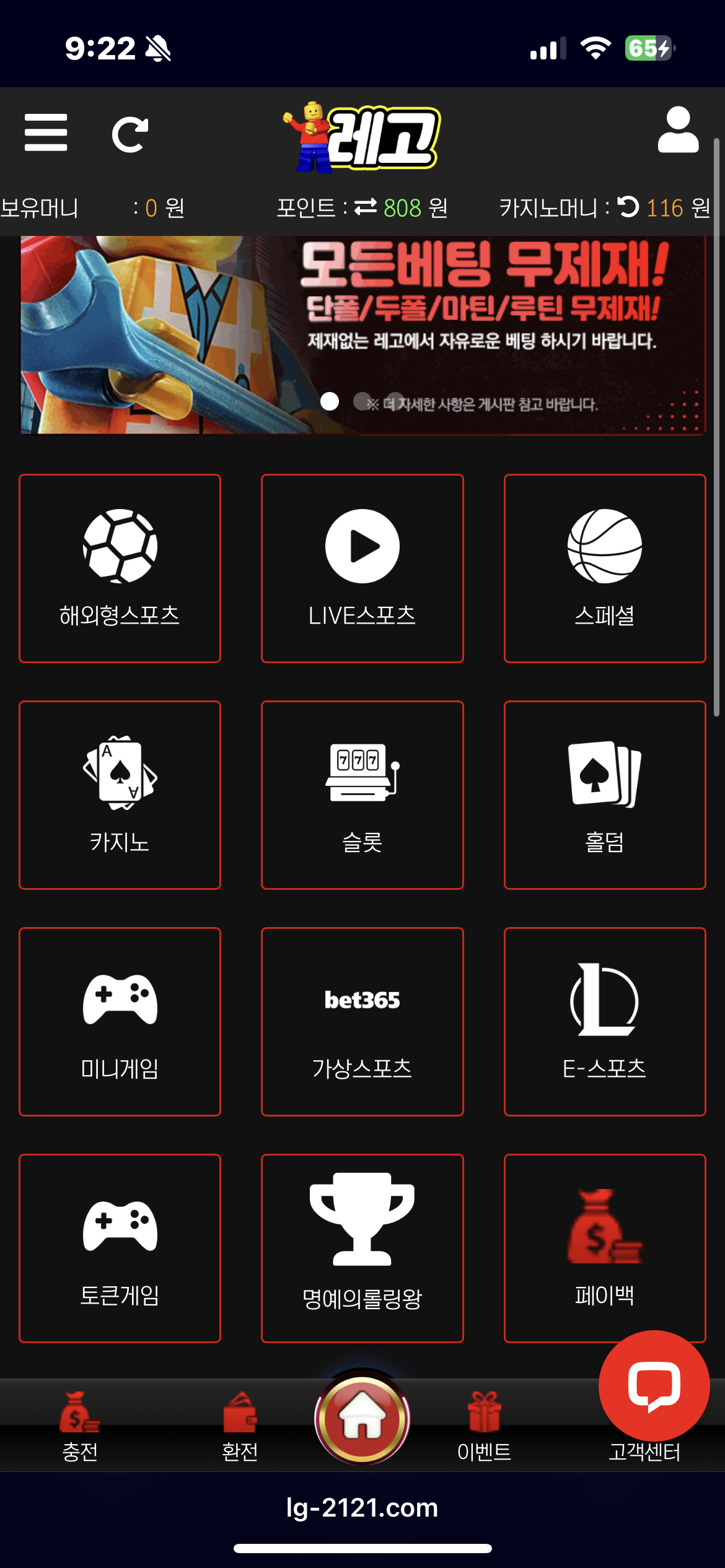Open the 페이백 tile
This screenshot has height=1568, width=725.
(x=605, y=1248)
